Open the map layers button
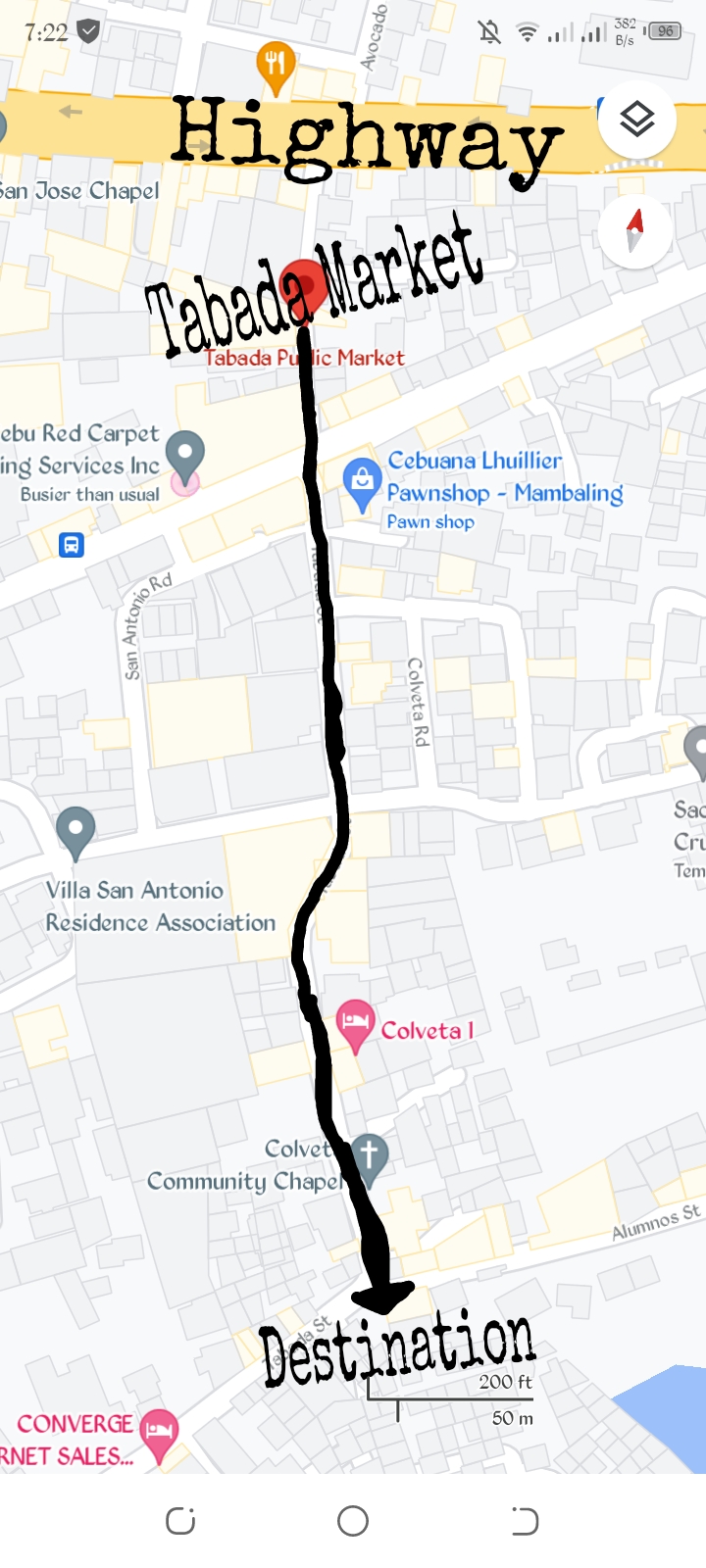 click(x=637, y=121)
